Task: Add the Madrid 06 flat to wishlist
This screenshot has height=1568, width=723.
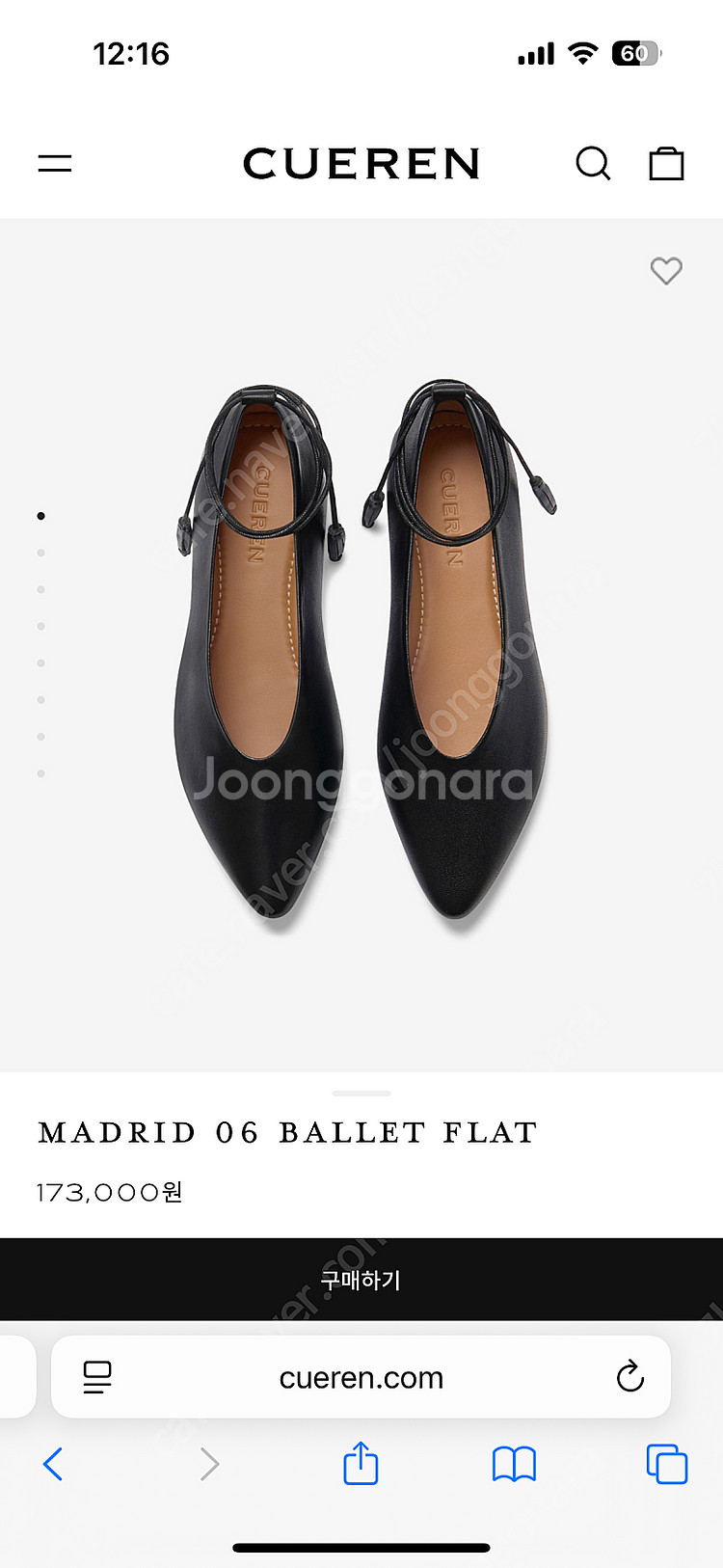Action: (666, 271)
